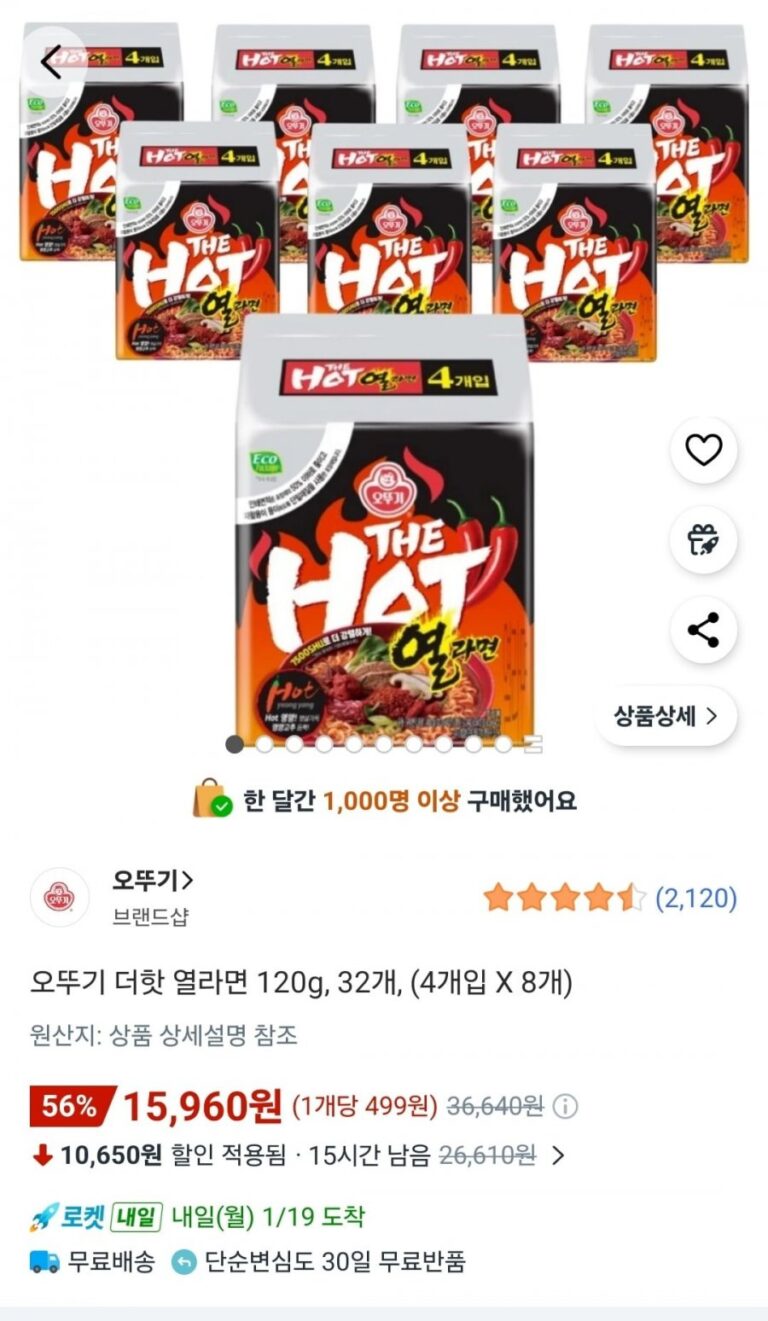Open the 오뚜기 brand shop
768x1321 pixels.
pos(152,881)
